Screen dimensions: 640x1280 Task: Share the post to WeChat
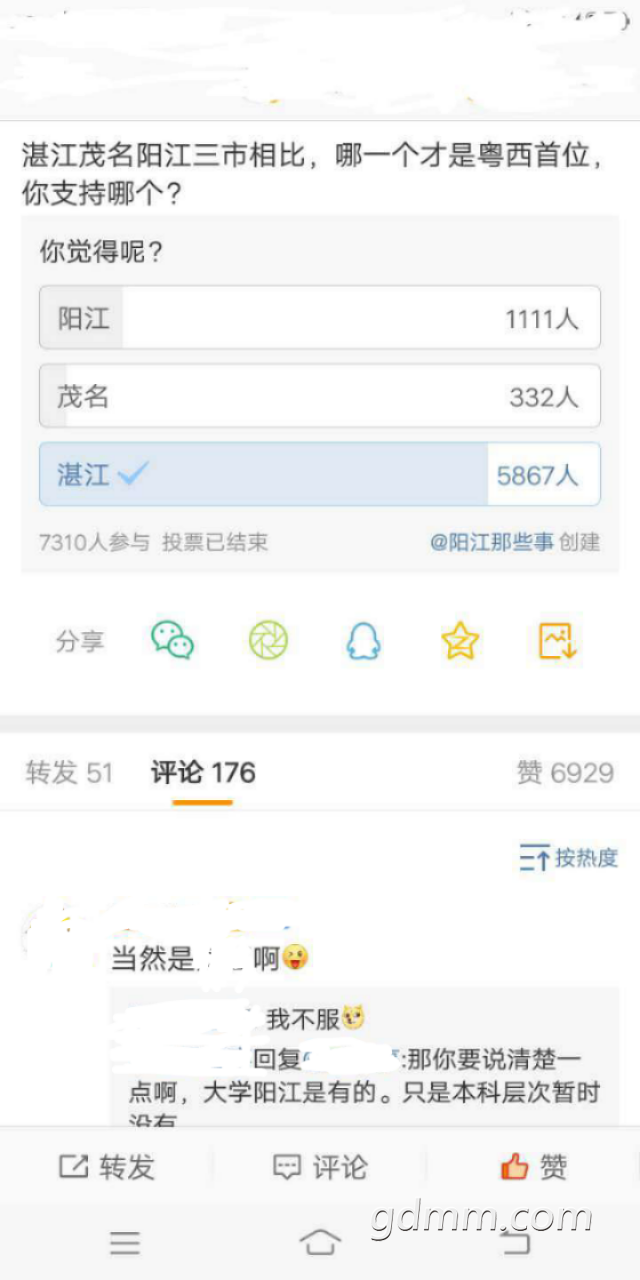coord(172,640)
